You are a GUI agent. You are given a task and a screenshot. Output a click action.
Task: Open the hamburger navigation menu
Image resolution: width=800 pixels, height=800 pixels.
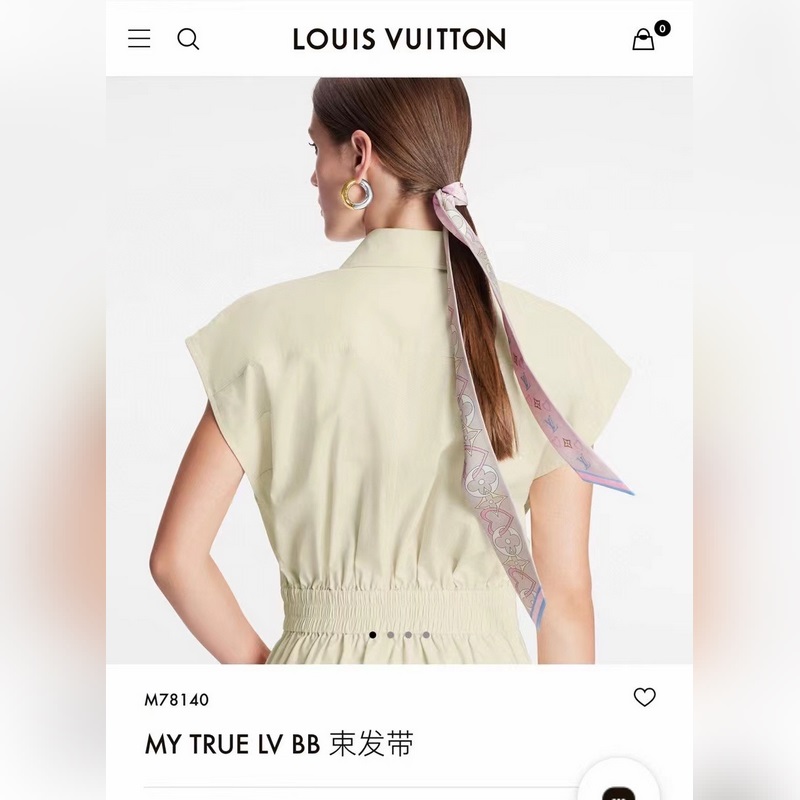139,39
